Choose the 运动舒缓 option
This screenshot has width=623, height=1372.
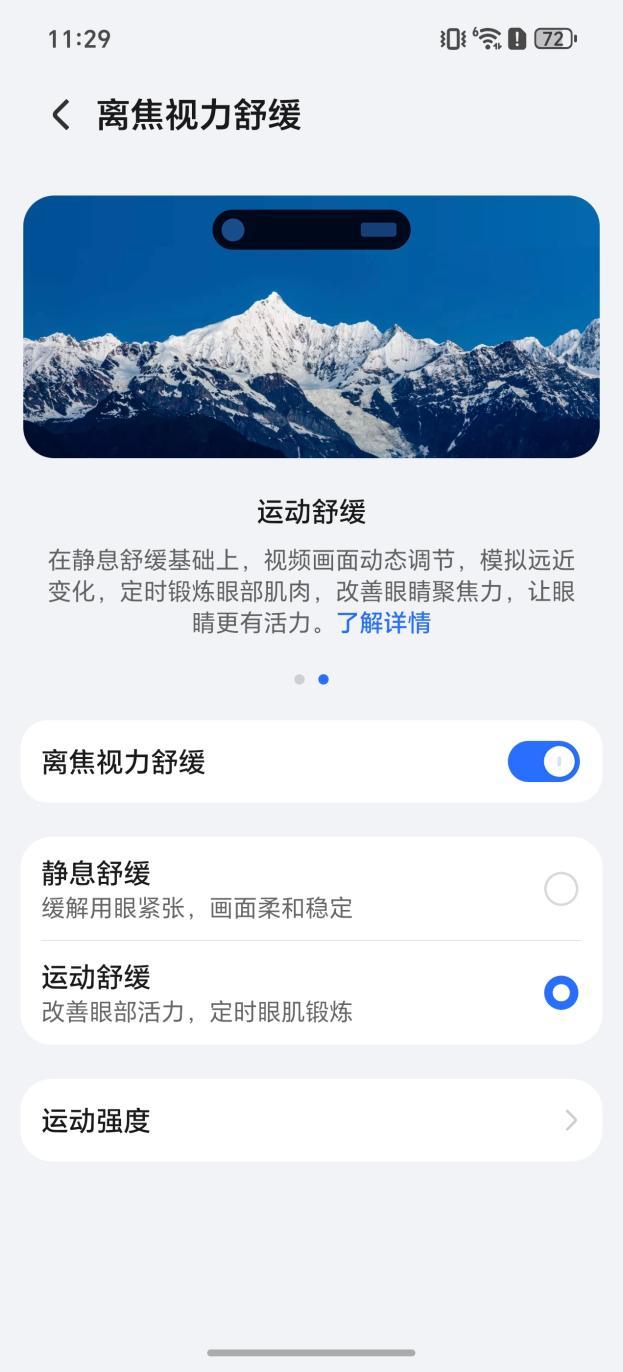tap(560, 992)
